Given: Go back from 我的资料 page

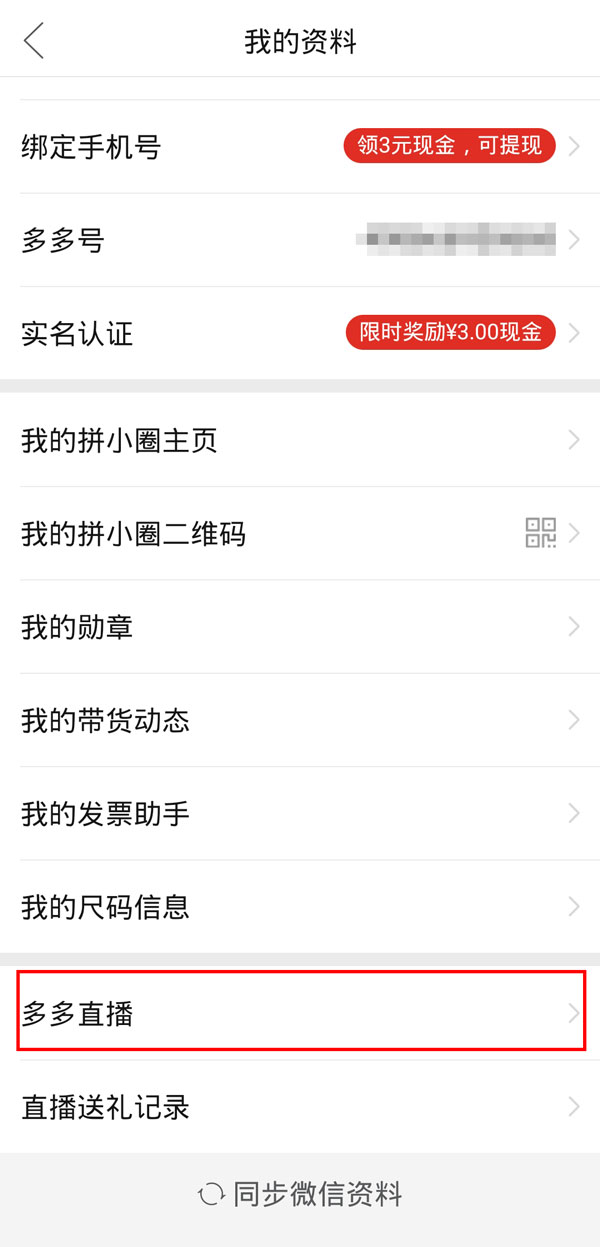Looking at the screenshot, I should click(34, 41).
